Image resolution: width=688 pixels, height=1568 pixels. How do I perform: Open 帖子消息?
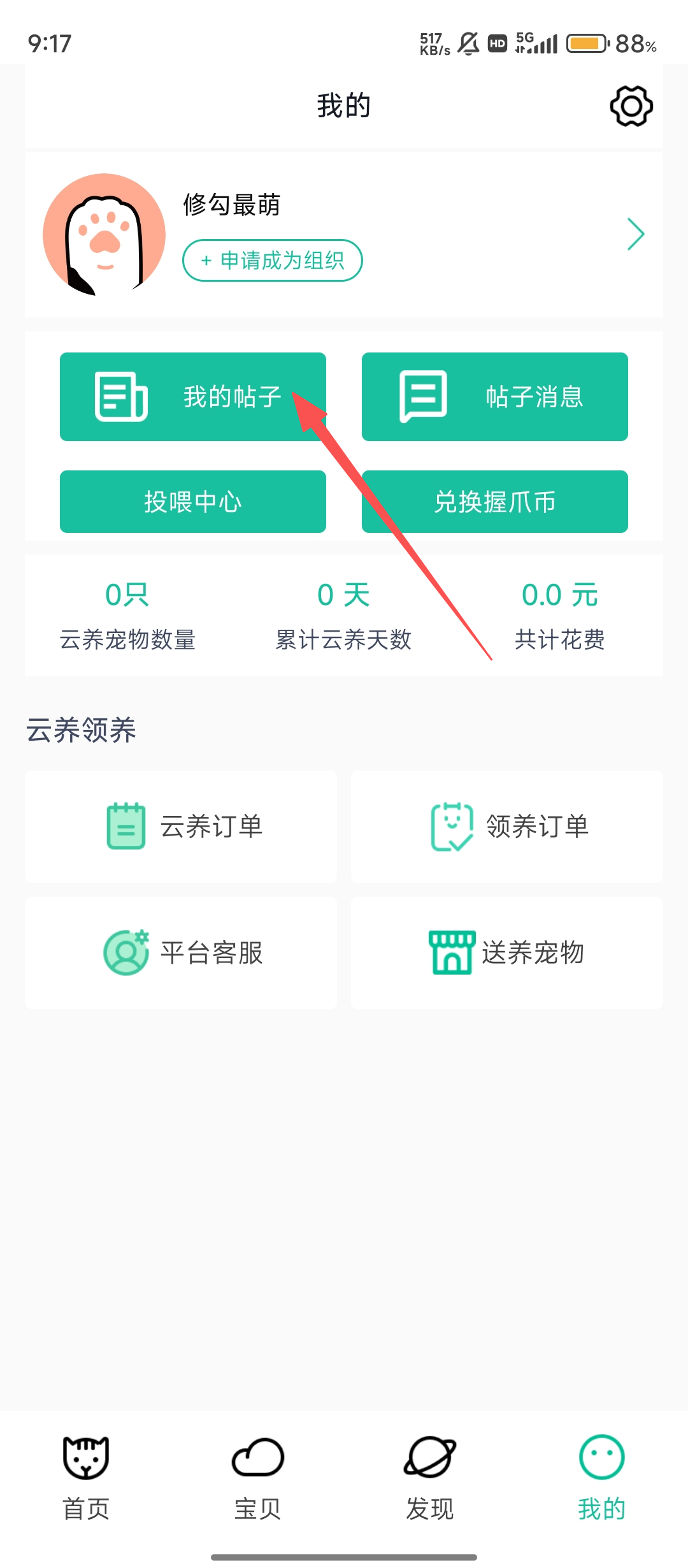(494, 396)
